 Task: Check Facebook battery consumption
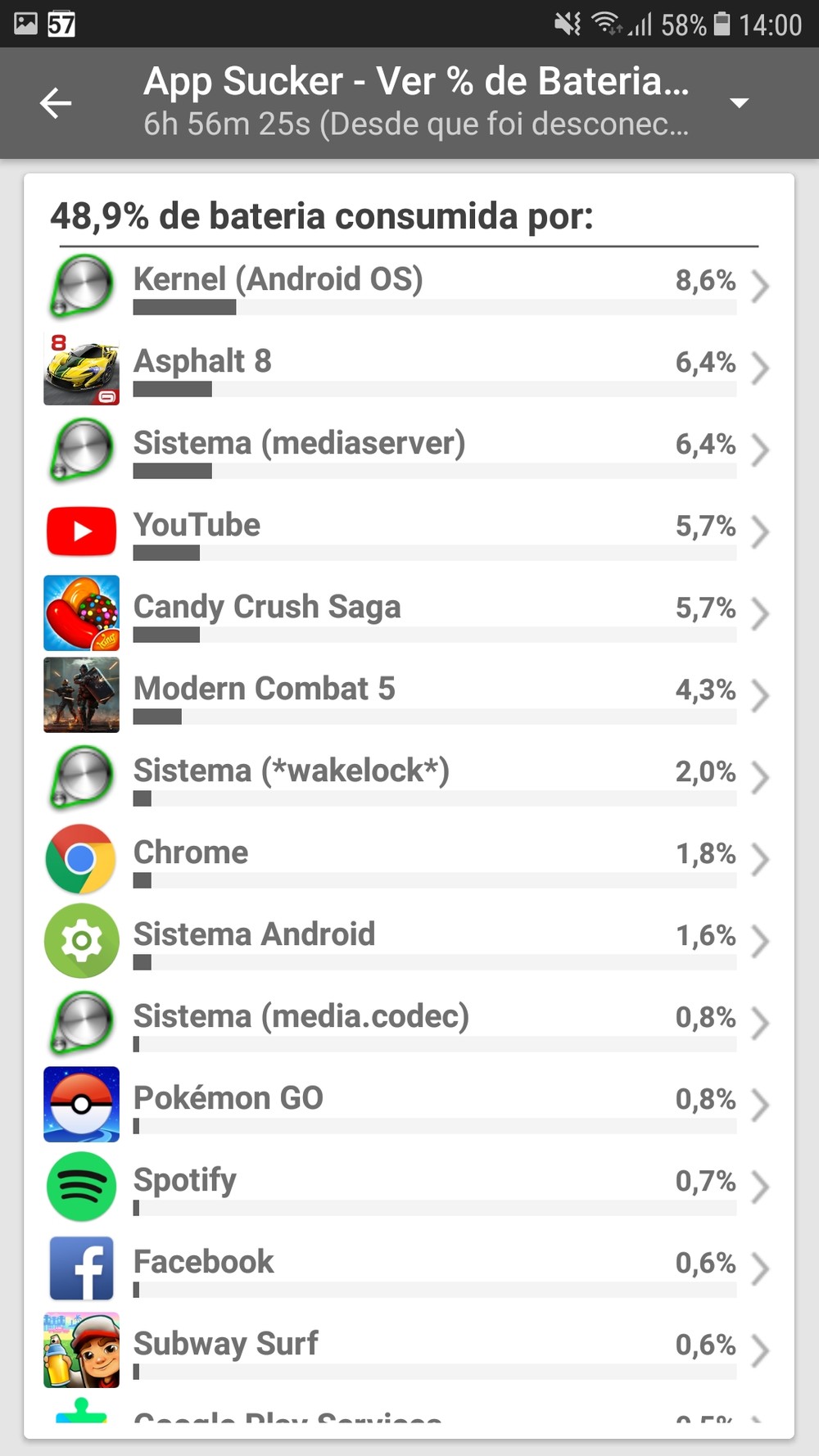(408, 1268)
